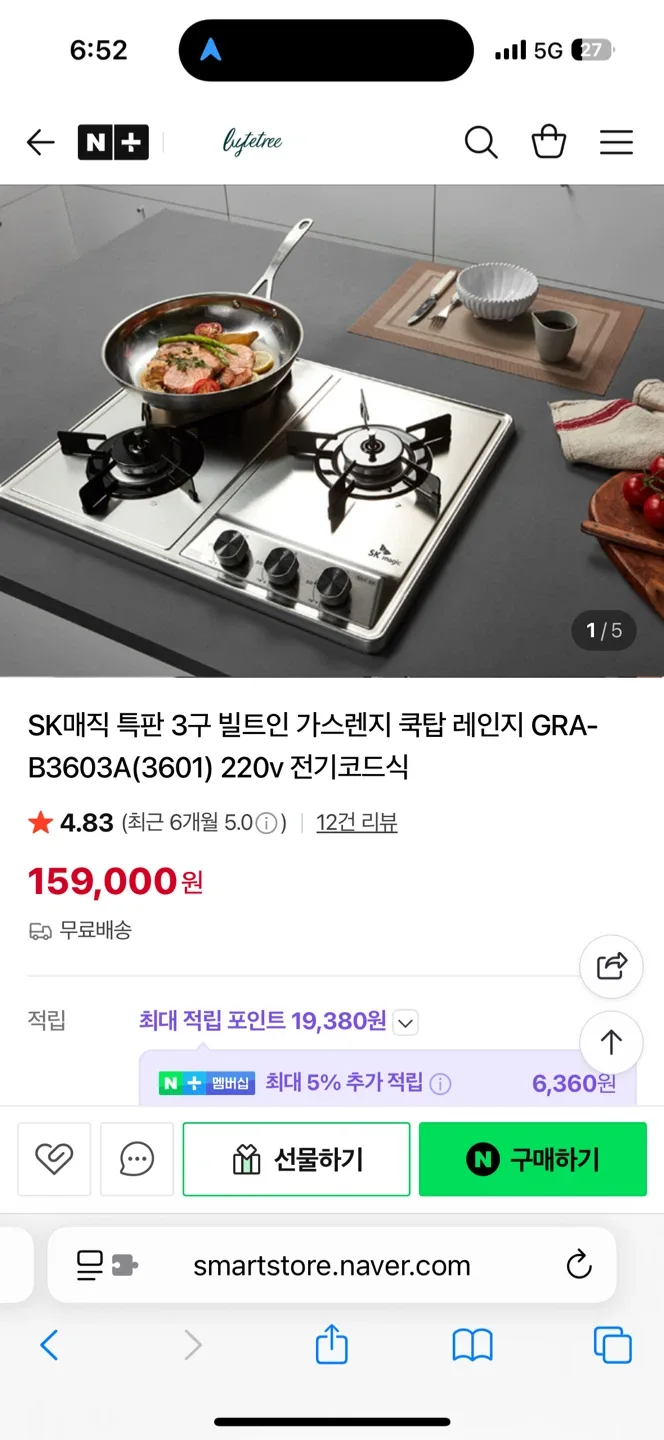Open seller chat inquiry

(x=137, y=1159)
